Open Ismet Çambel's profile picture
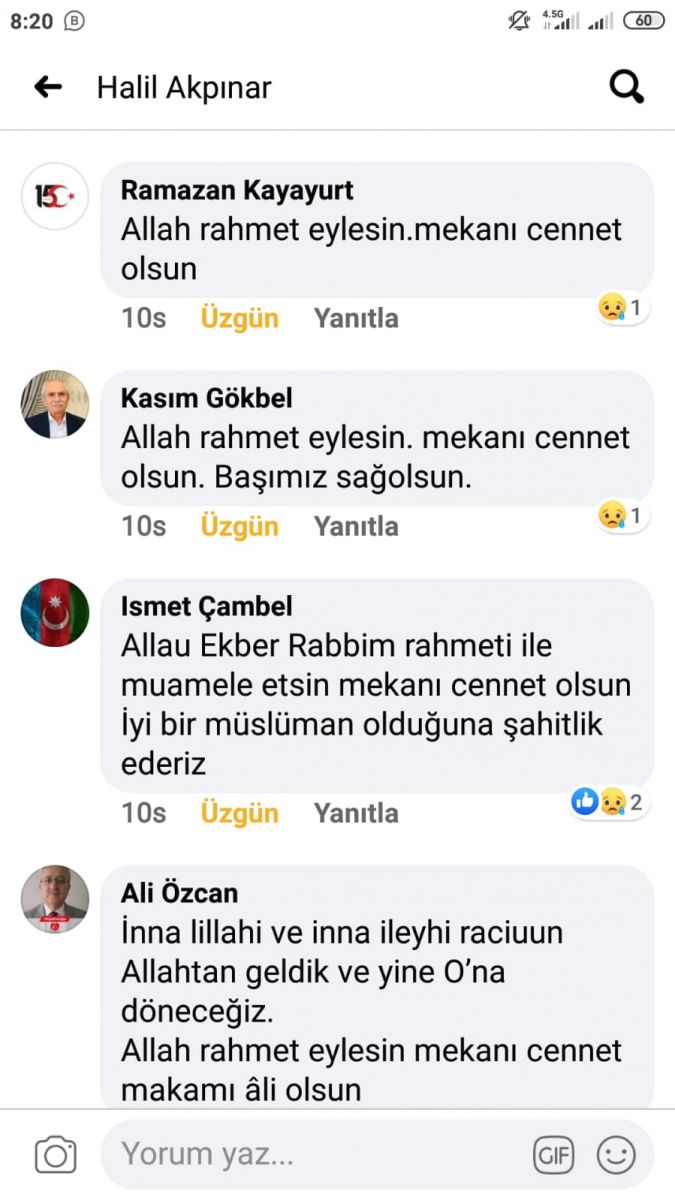 point(55,612)
